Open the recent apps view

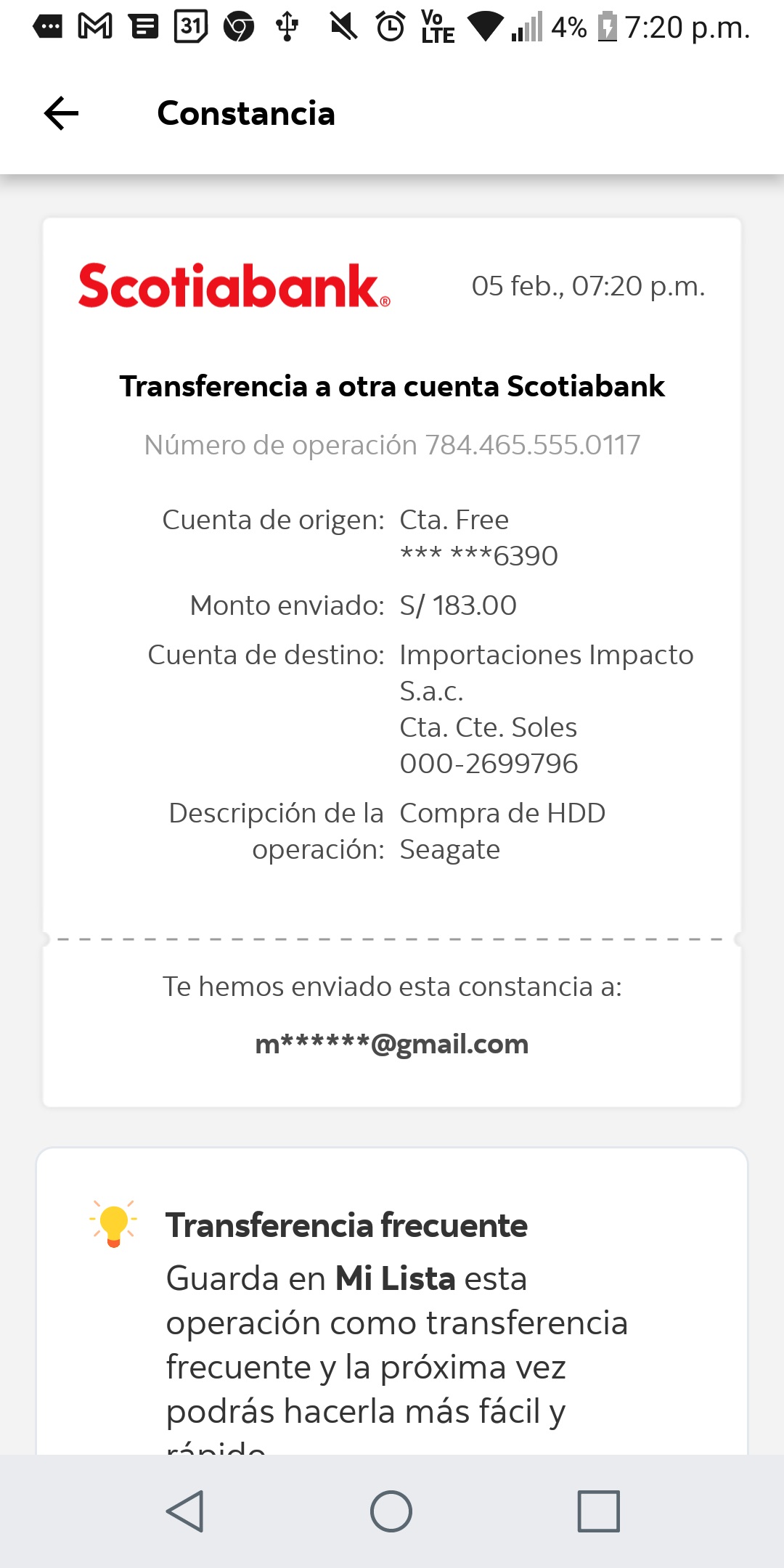[x=598, y=1511]
